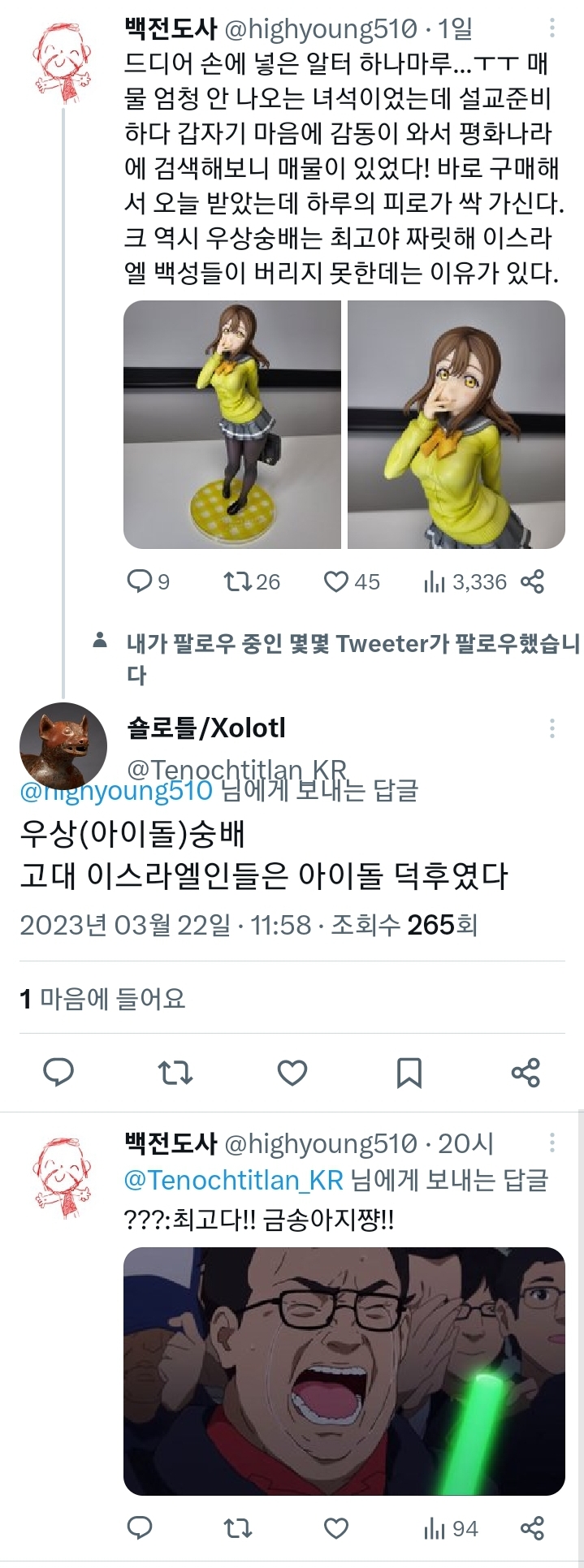This screenshot has height=1568, width=584.
Task: Open the @Tenochtitlan_KR mention link
Action: [234, 1180]
